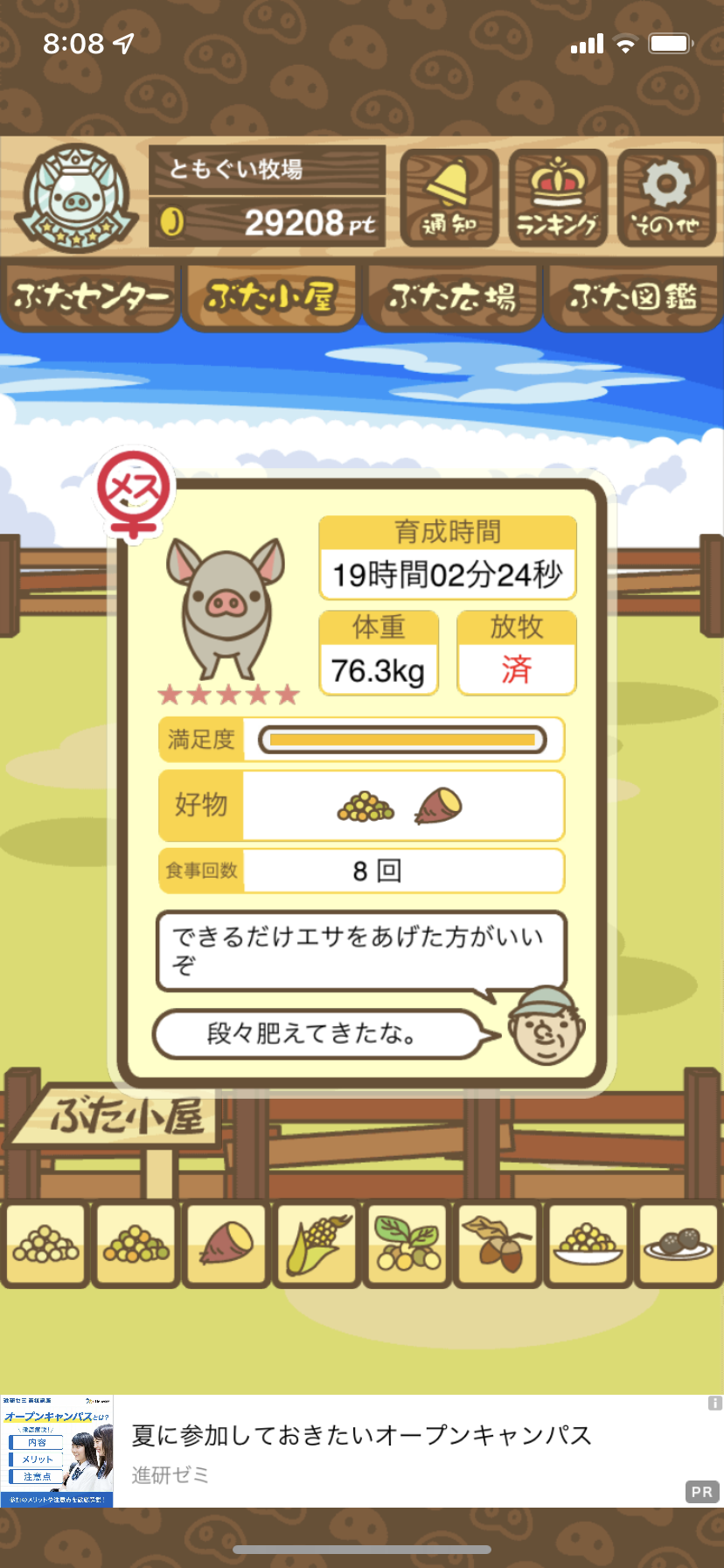Screen dimensions: 724x1568
Task: Tap the pig rank badge avatar
Action: (x=77, y=198)
